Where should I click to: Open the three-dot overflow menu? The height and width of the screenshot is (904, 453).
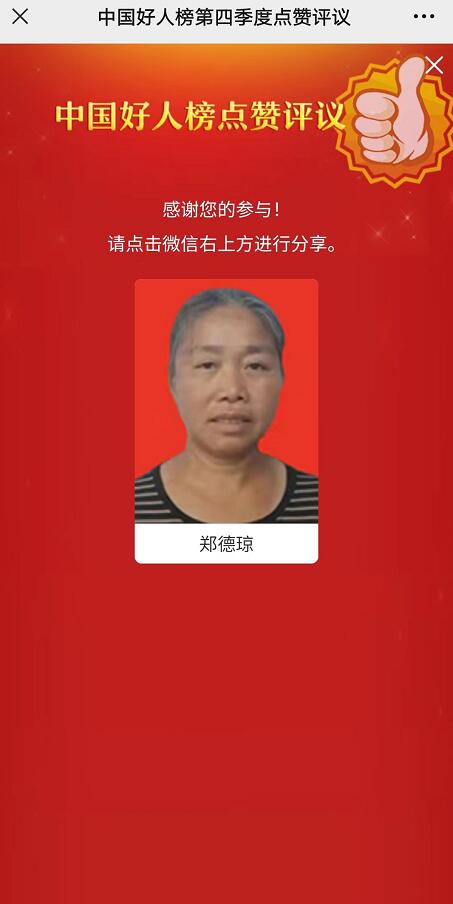[x=424, y=17]
